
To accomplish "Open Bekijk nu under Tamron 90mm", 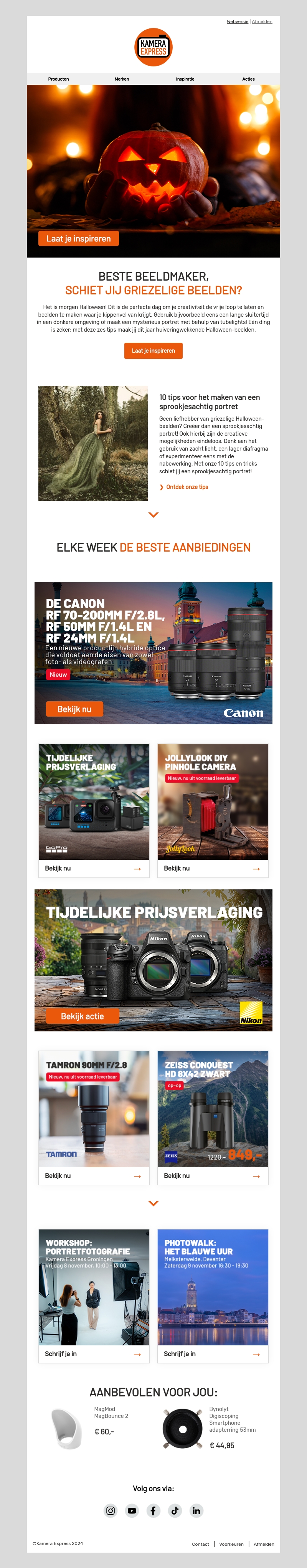I will pyautogui.click(x=93, y=1176).
